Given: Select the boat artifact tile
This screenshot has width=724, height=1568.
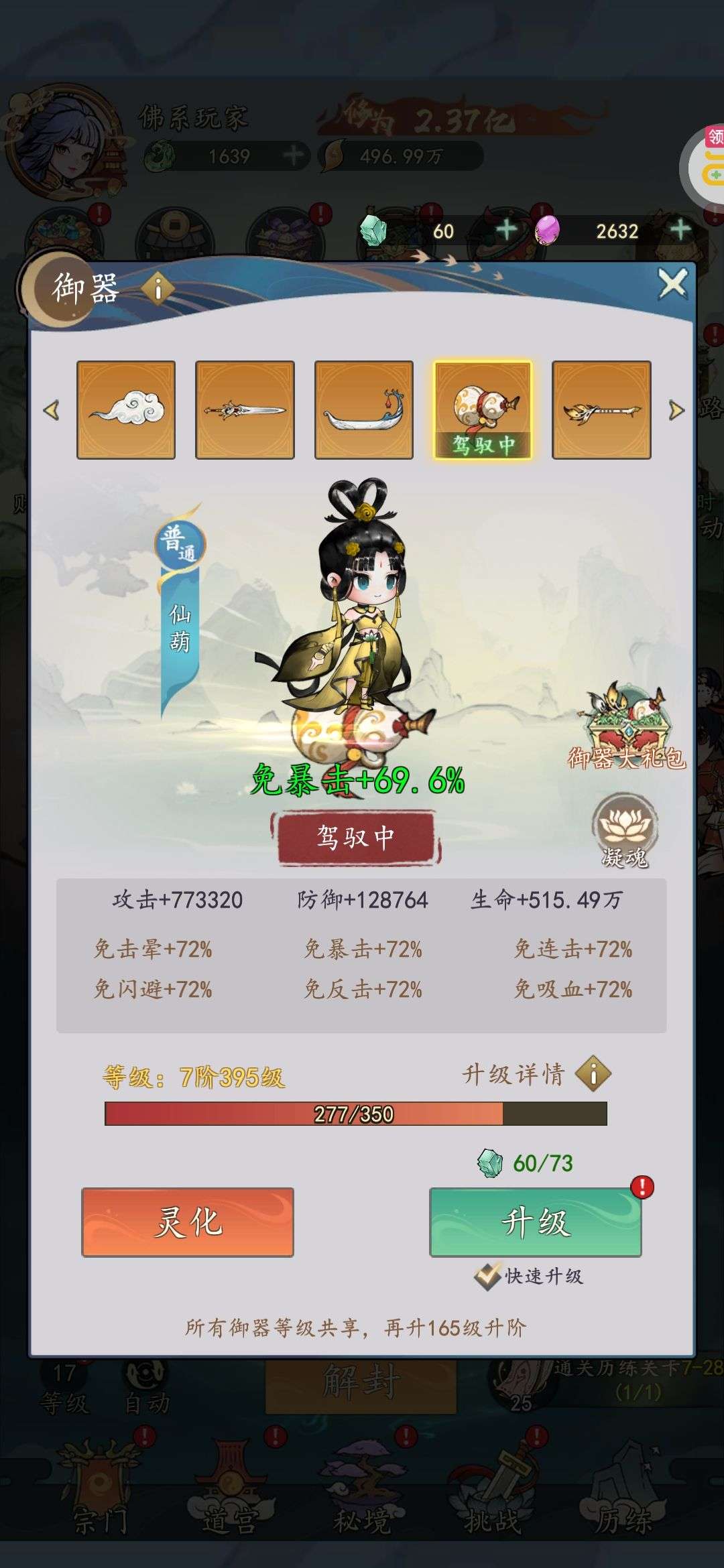Looking at the screenshot, I should point(364,409).
